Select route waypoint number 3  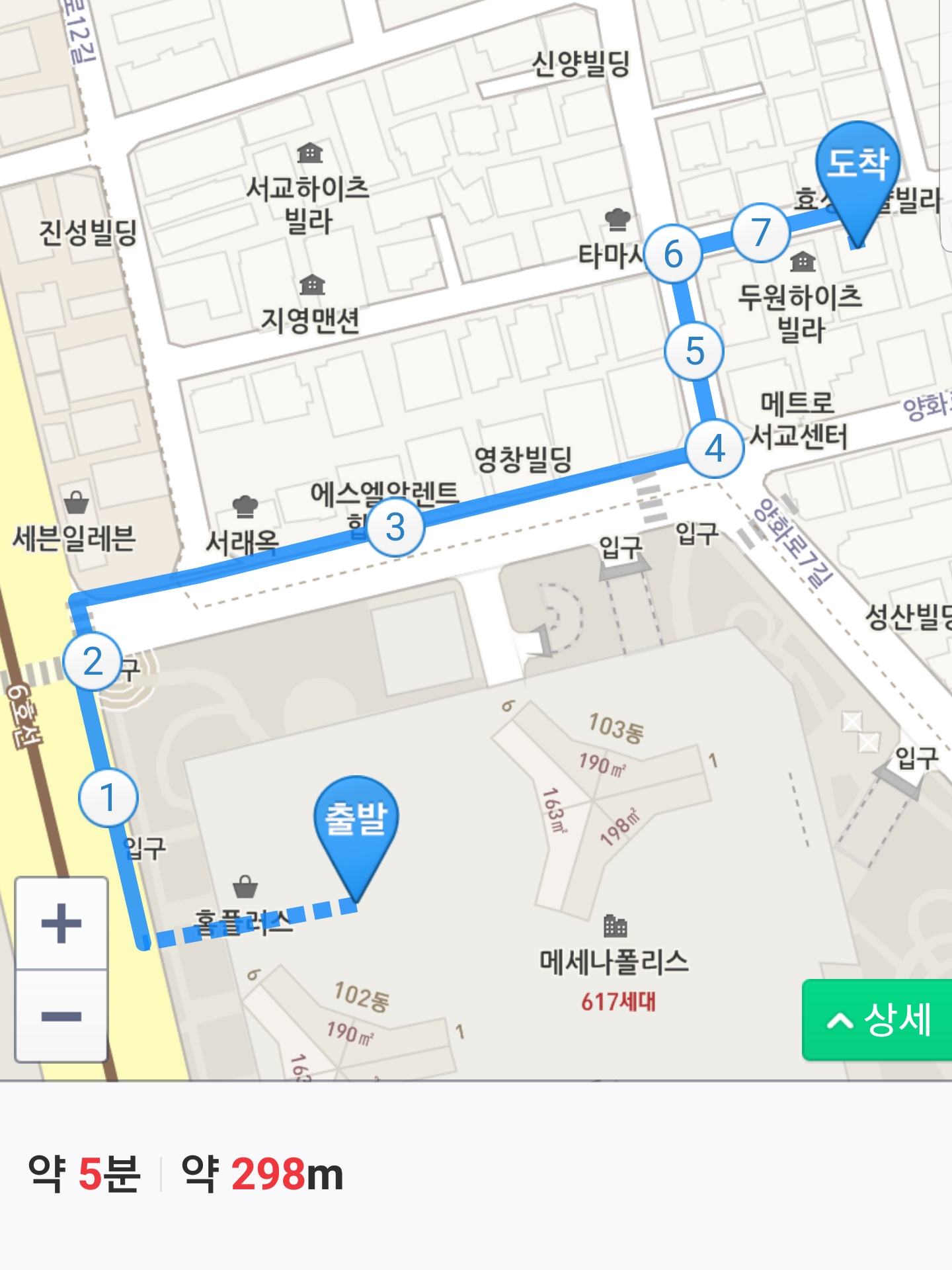click(x=395, y=527)
